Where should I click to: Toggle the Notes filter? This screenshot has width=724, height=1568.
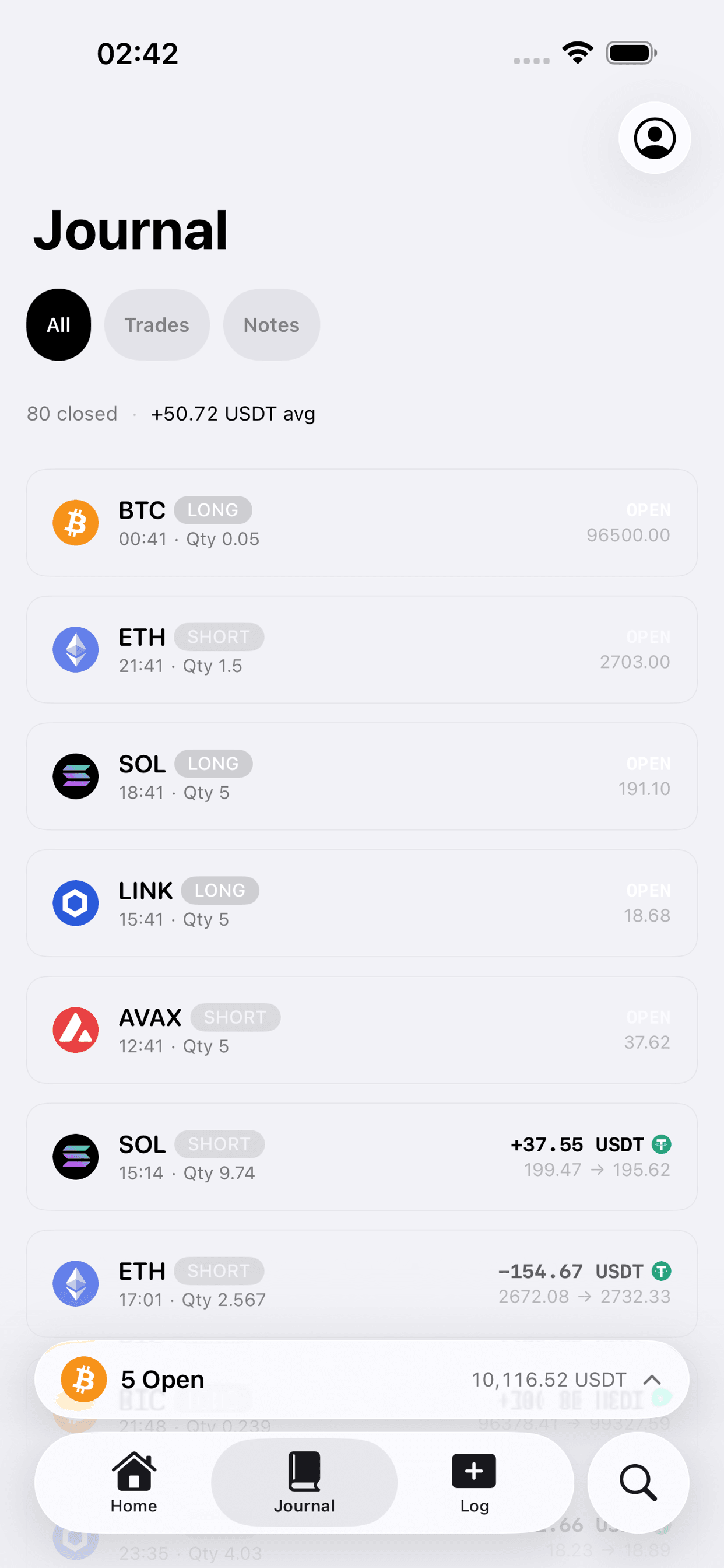point(270,324)
